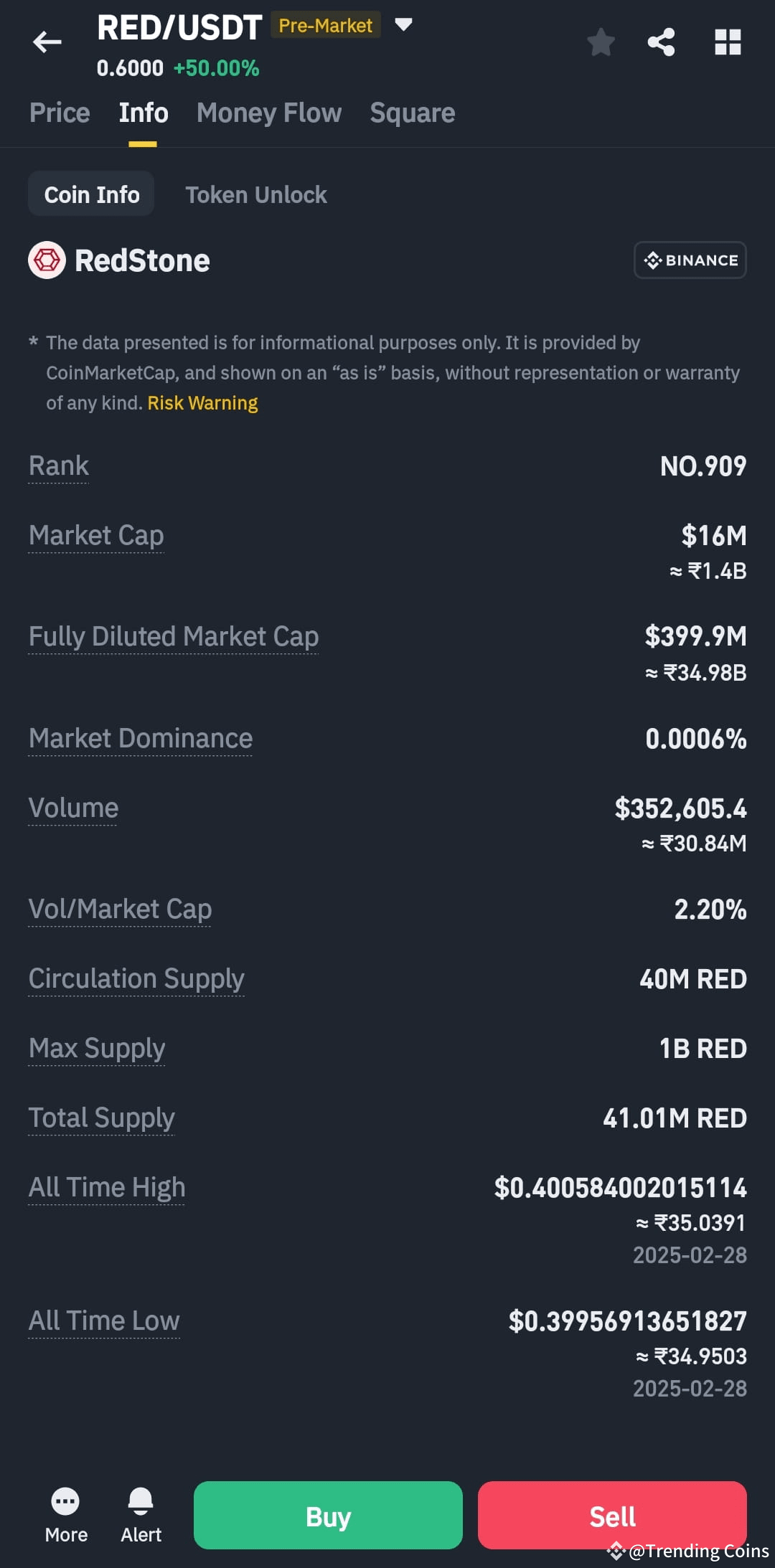Open the Square section

(x=412, y=113)
